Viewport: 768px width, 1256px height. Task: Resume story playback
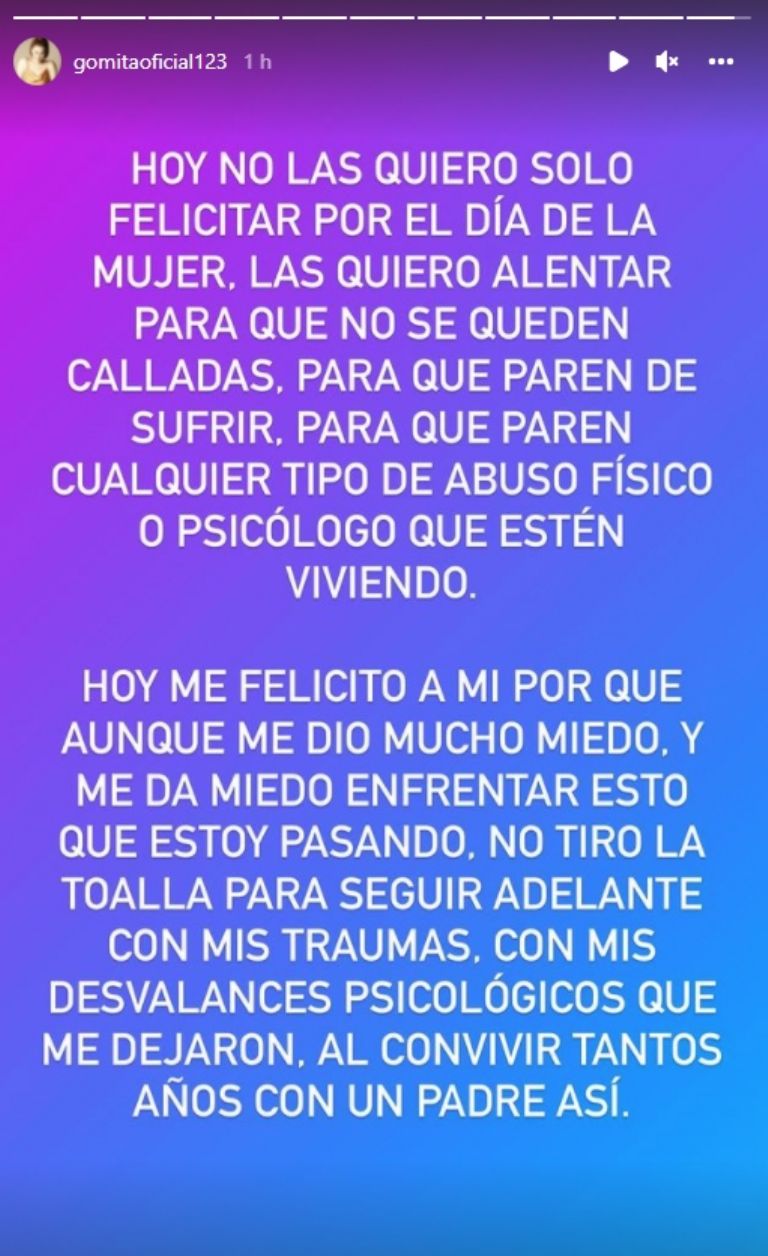tap(619, 62)
